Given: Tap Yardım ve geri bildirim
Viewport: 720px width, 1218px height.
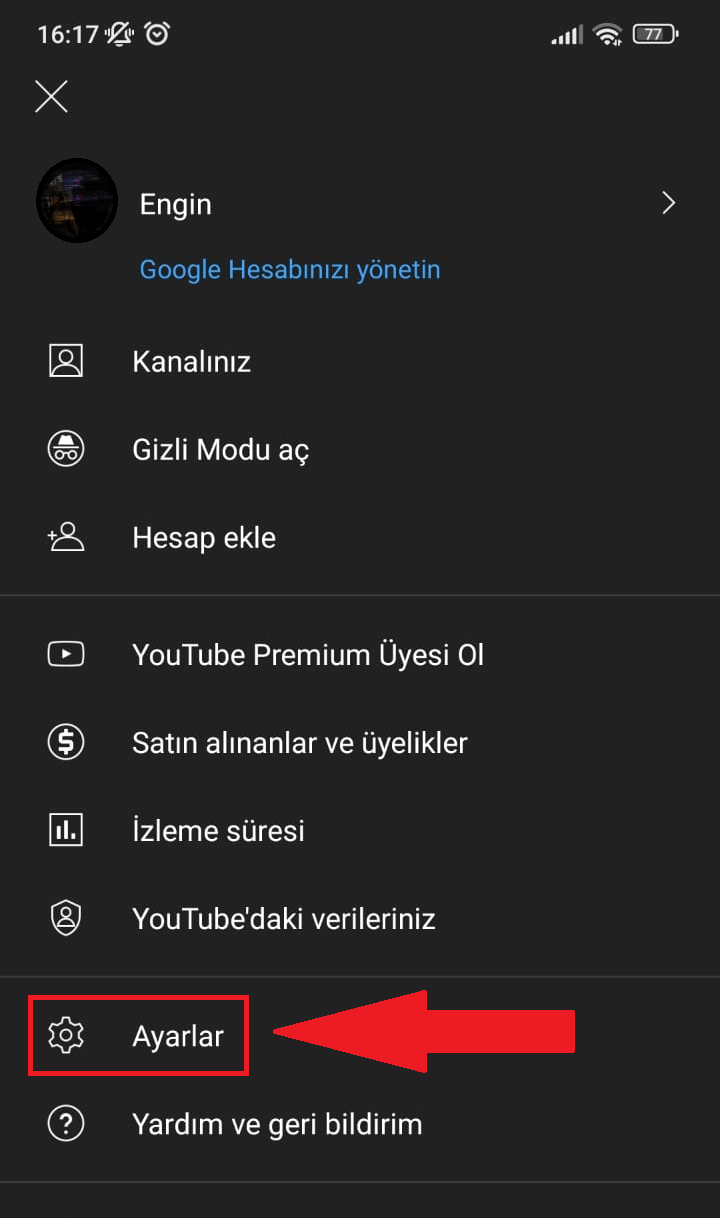Looking at the screenshot, I should (277, 1124).
